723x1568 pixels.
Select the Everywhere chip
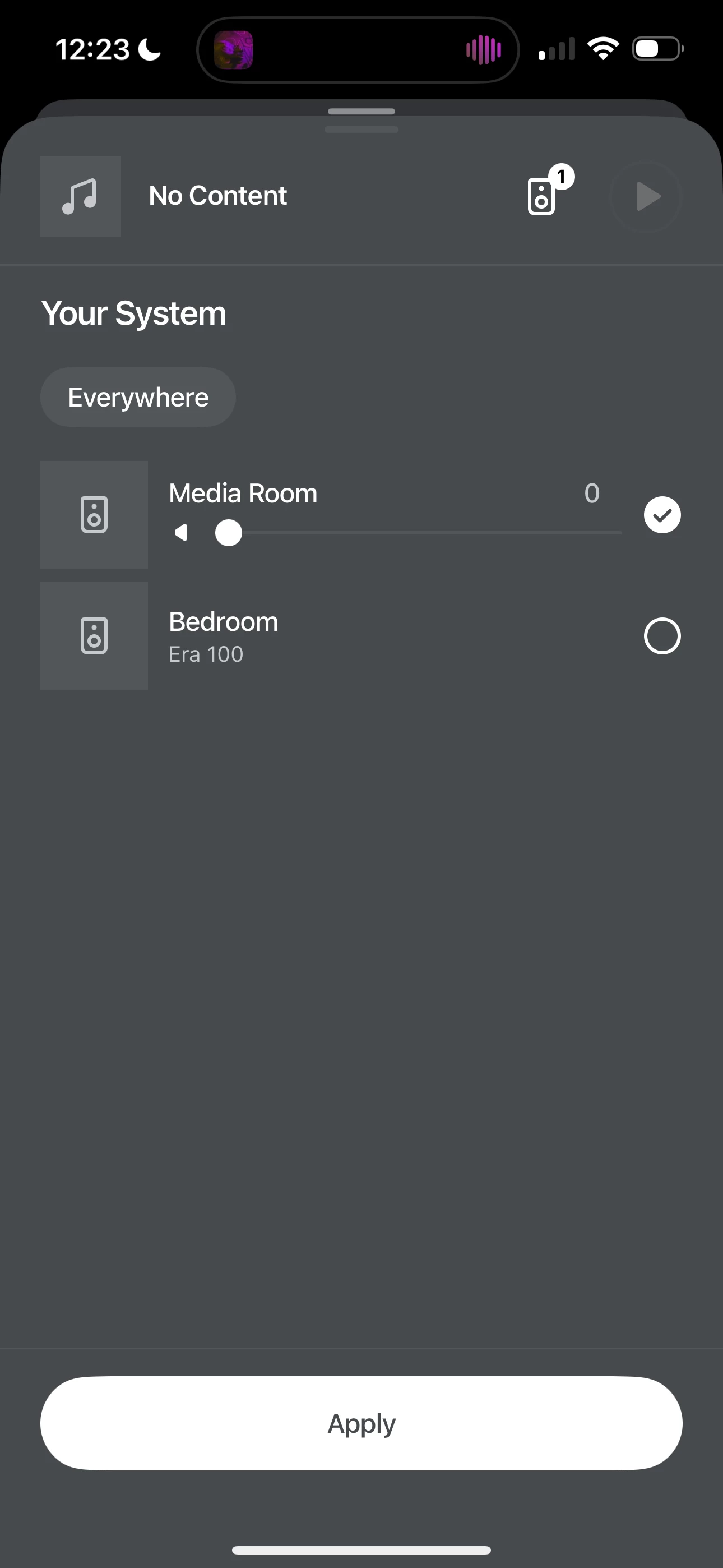pos(138,397)
